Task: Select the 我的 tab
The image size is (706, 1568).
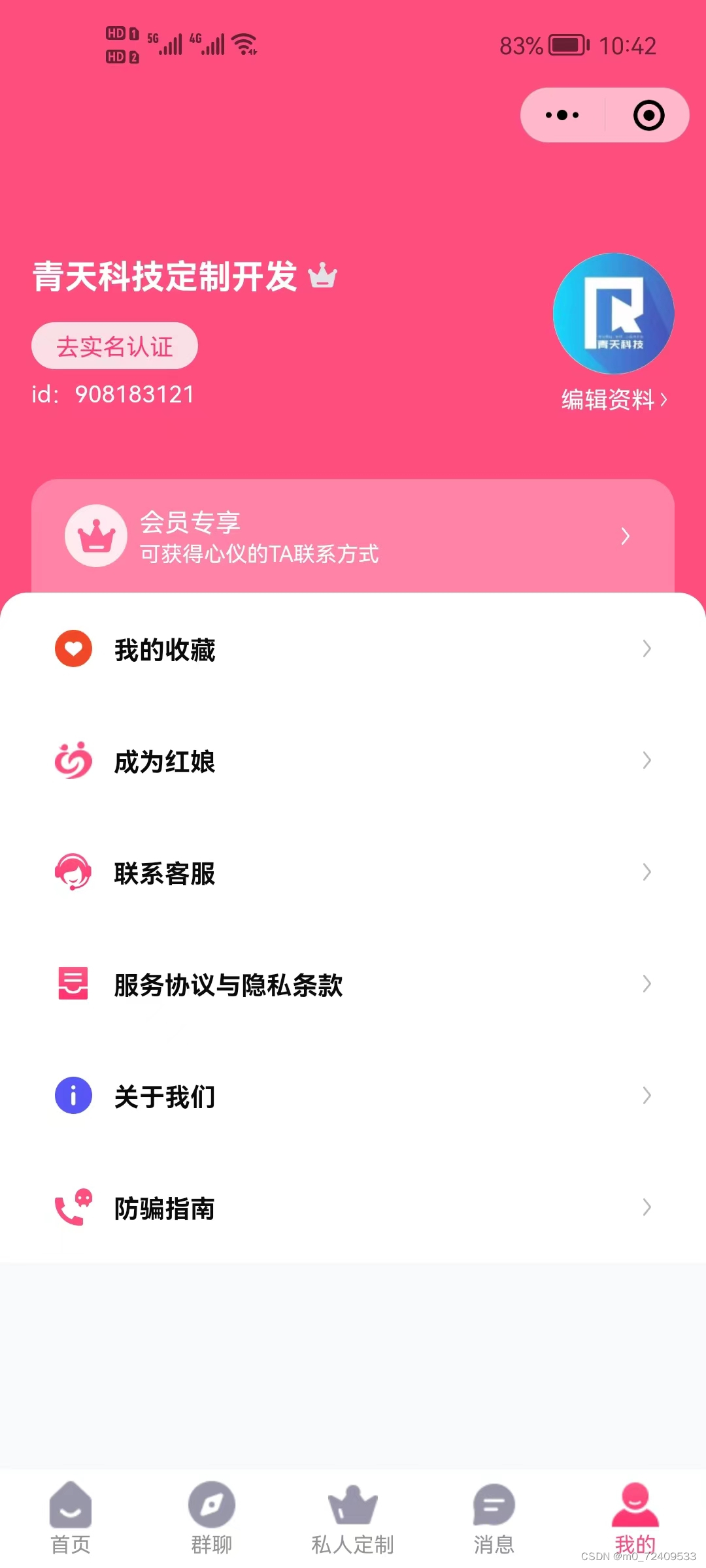Action: coord(635,1518)
